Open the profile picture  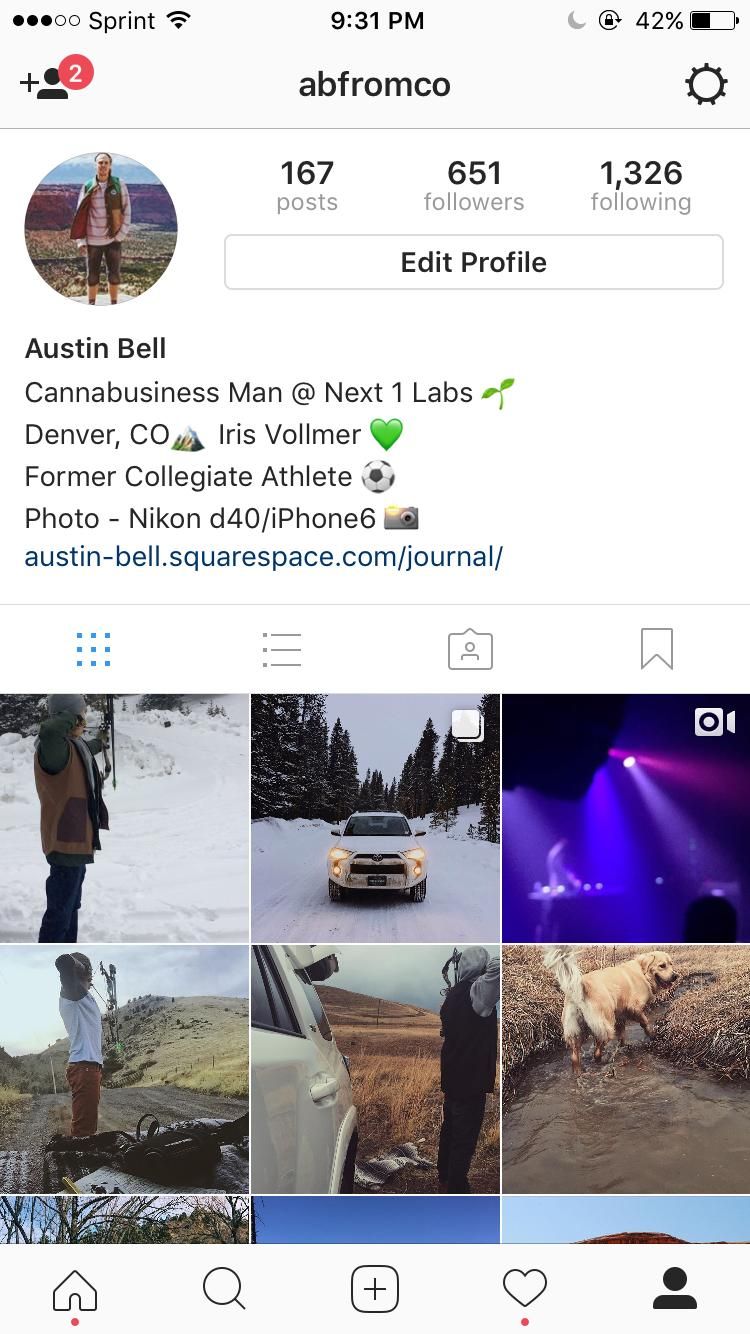pyautogui.click(x=101, y=229)
